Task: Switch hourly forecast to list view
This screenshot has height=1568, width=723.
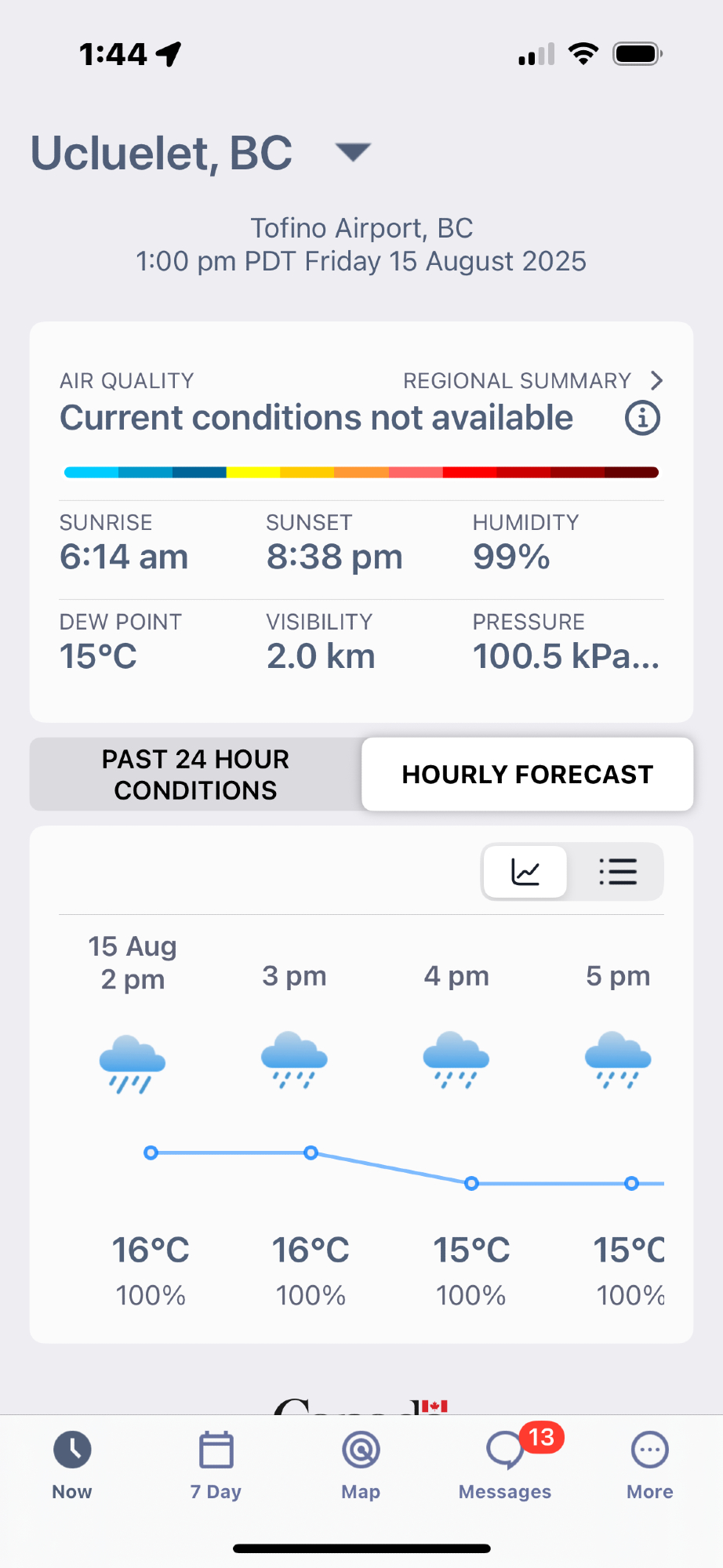Action: 617,872
